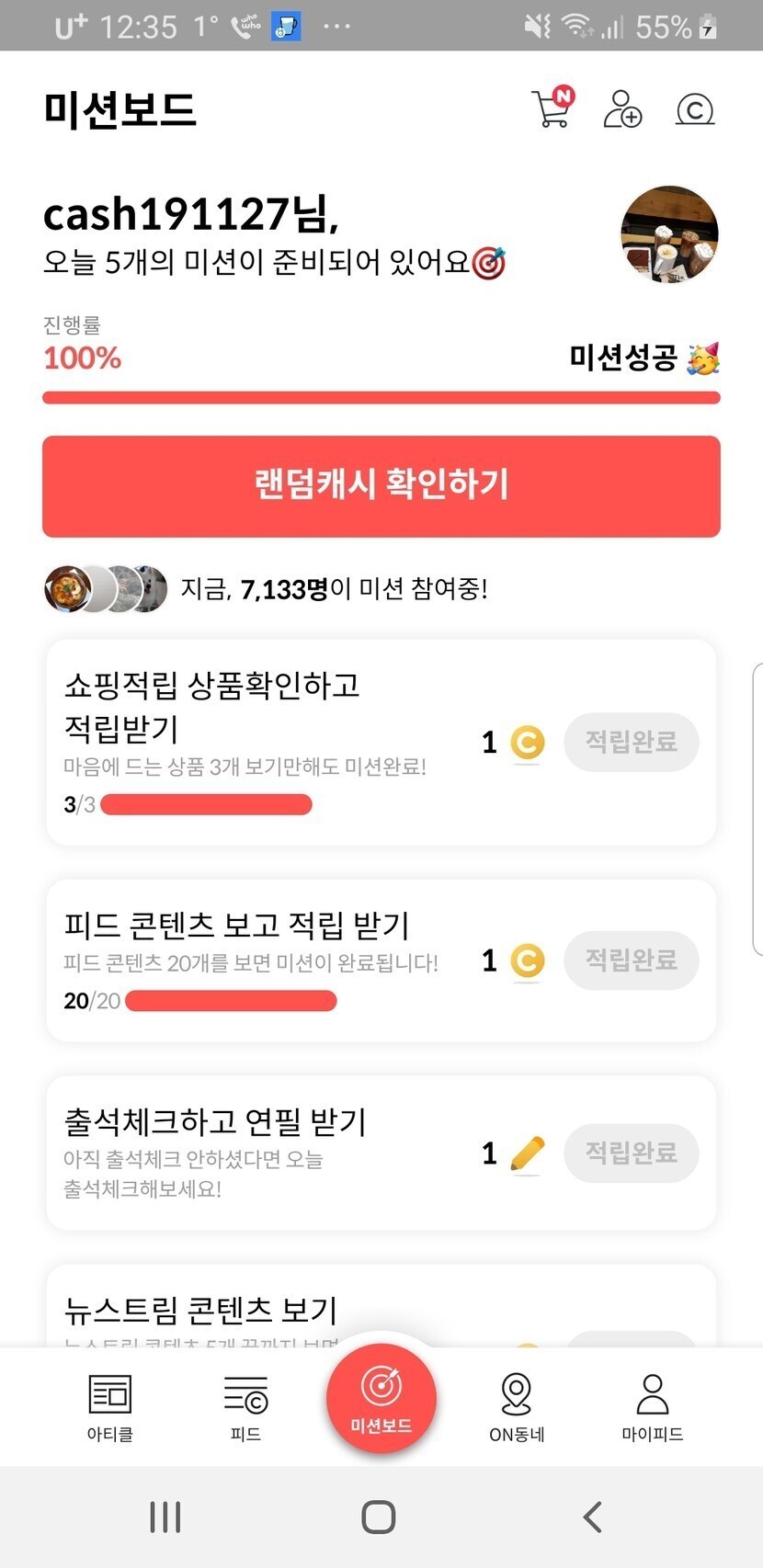
Task: Tap 적립완료 on the 피드 콘텐츠 mission
Action: [631, 960]
